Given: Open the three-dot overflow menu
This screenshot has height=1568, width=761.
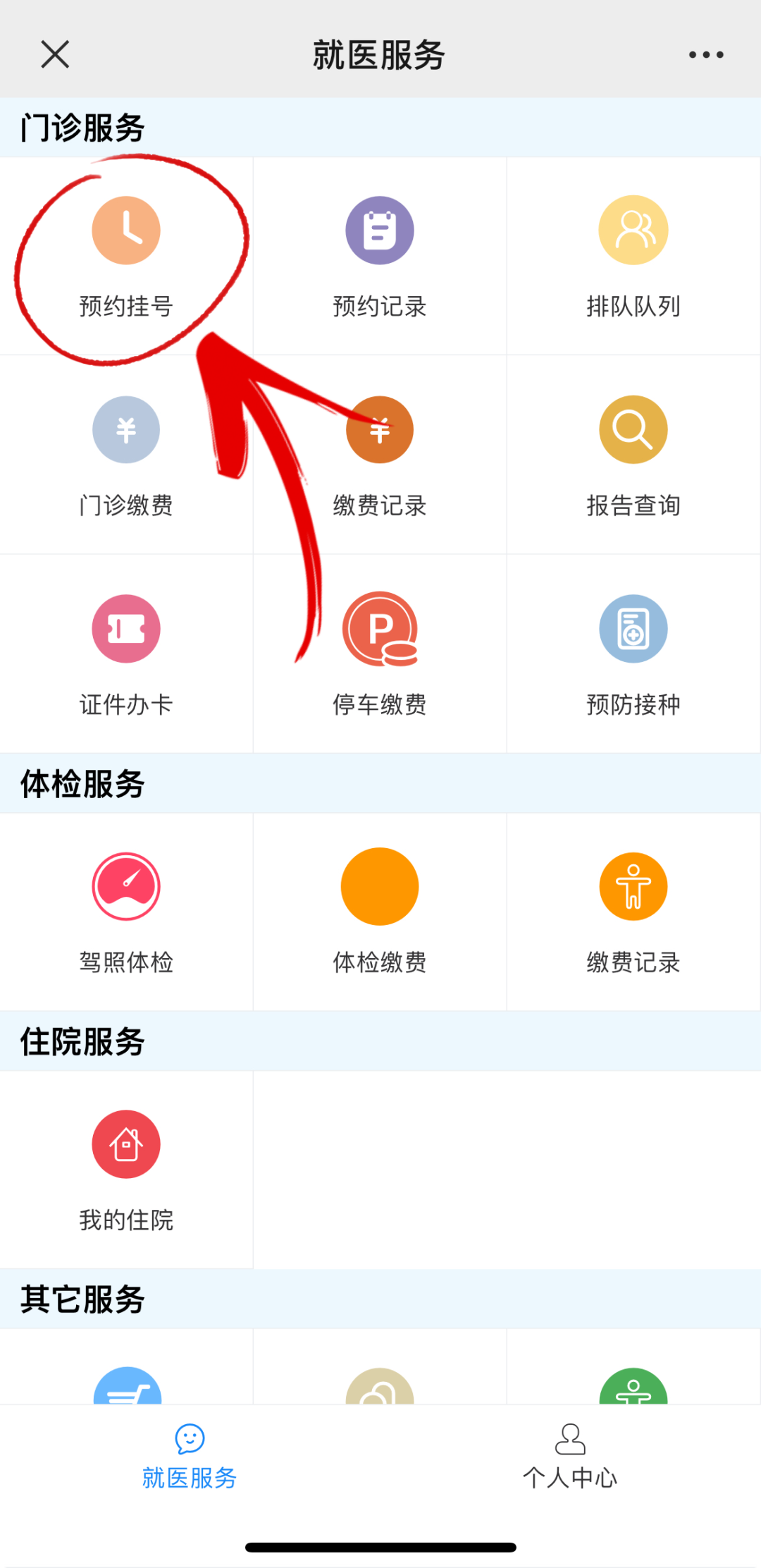Looking at the screenshot, I should point(706,54).
